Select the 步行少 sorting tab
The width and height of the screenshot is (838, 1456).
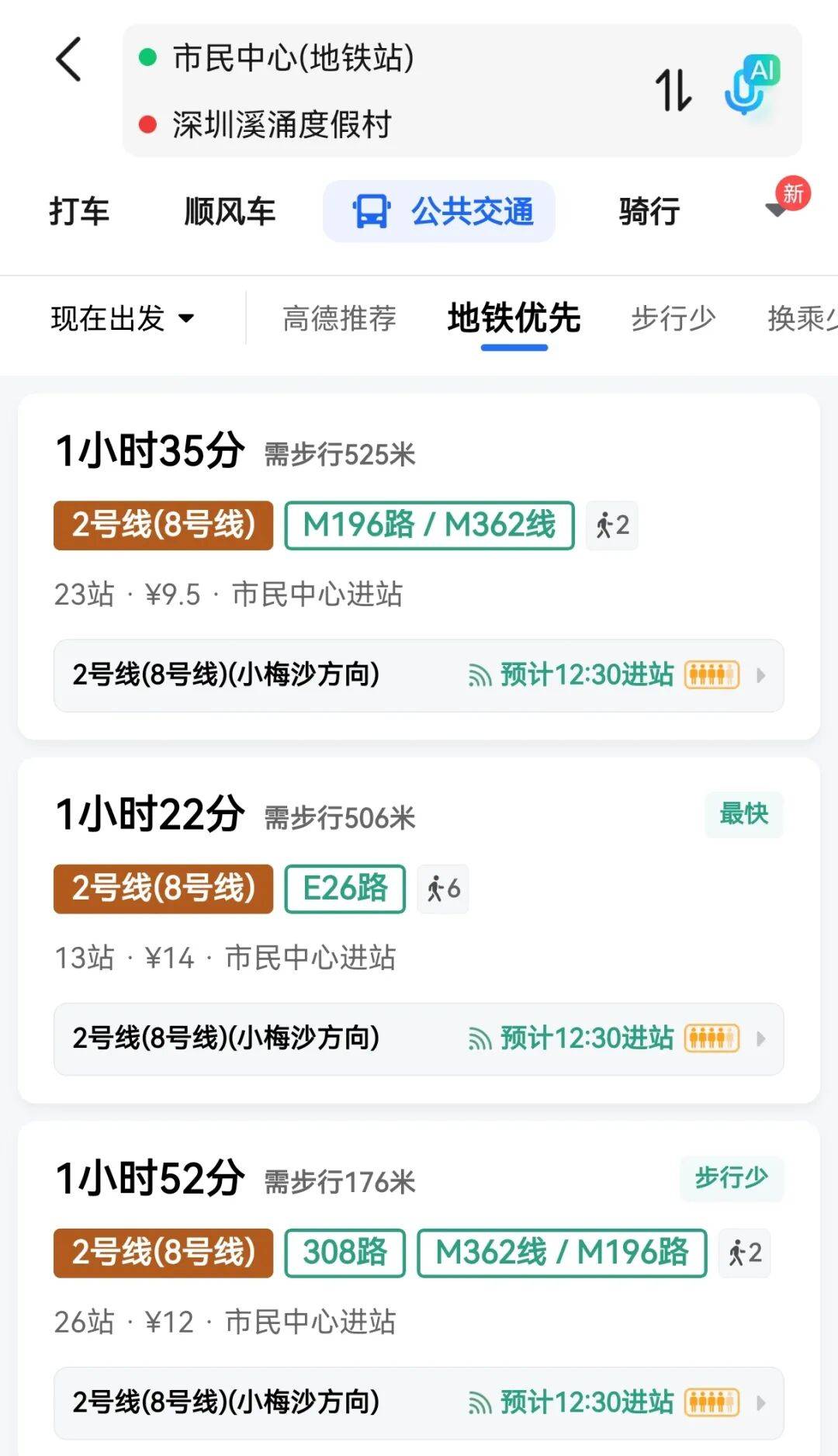pos(672,318)
